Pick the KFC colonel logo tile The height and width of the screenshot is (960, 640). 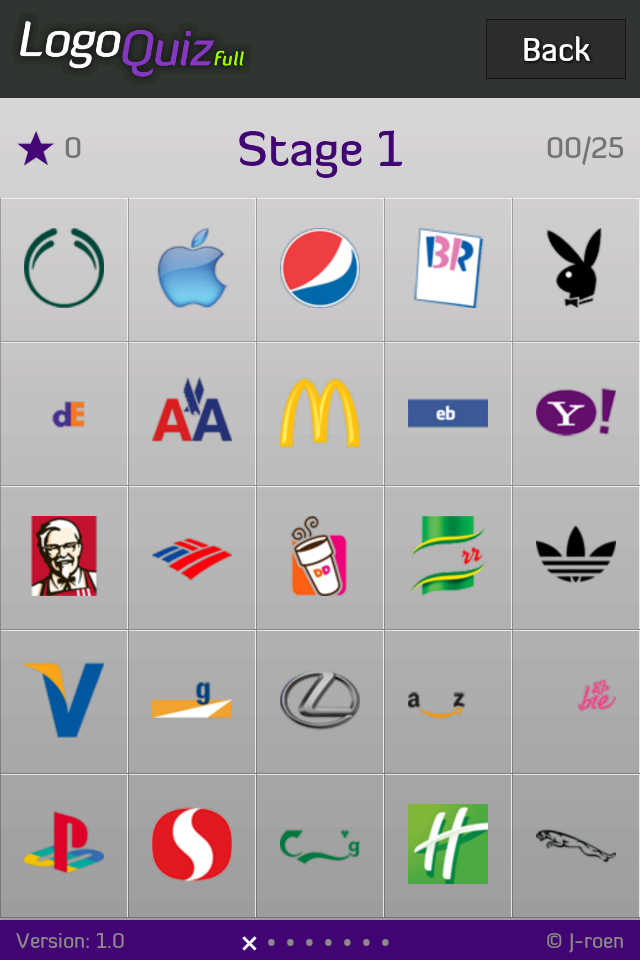click(x=64, y=557)
